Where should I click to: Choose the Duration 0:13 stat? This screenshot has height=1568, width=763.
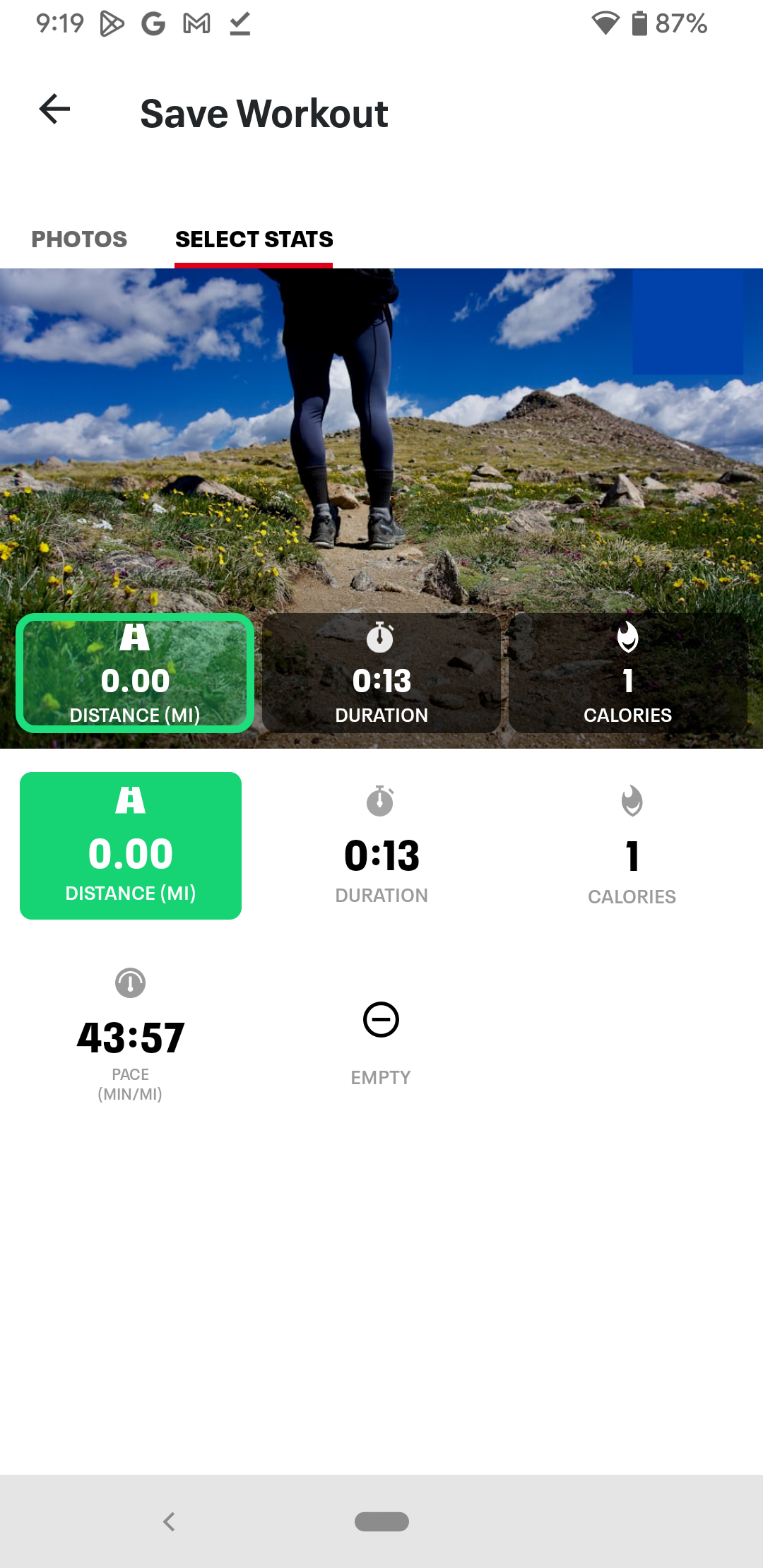tap(381, 845)
